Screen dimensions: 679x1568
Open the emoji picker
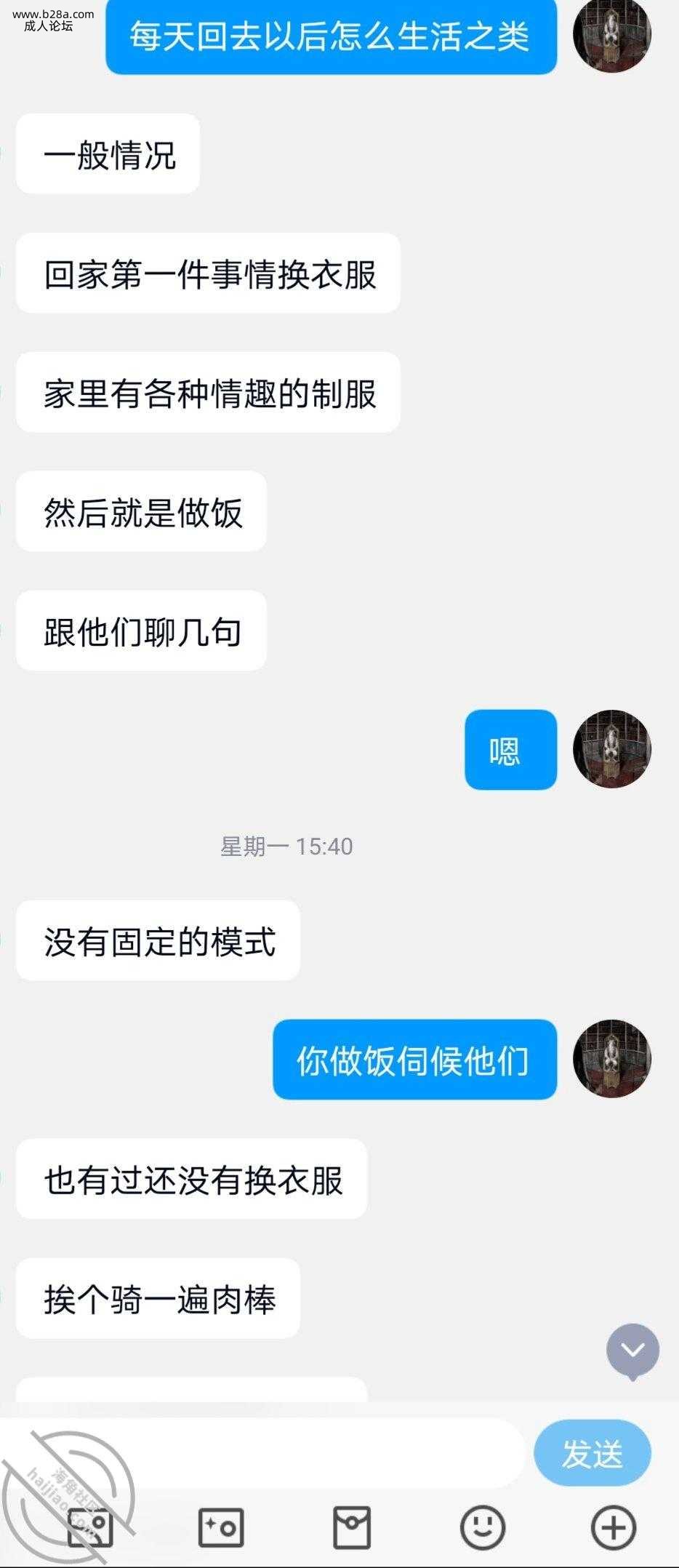[x=483, y=1527]
